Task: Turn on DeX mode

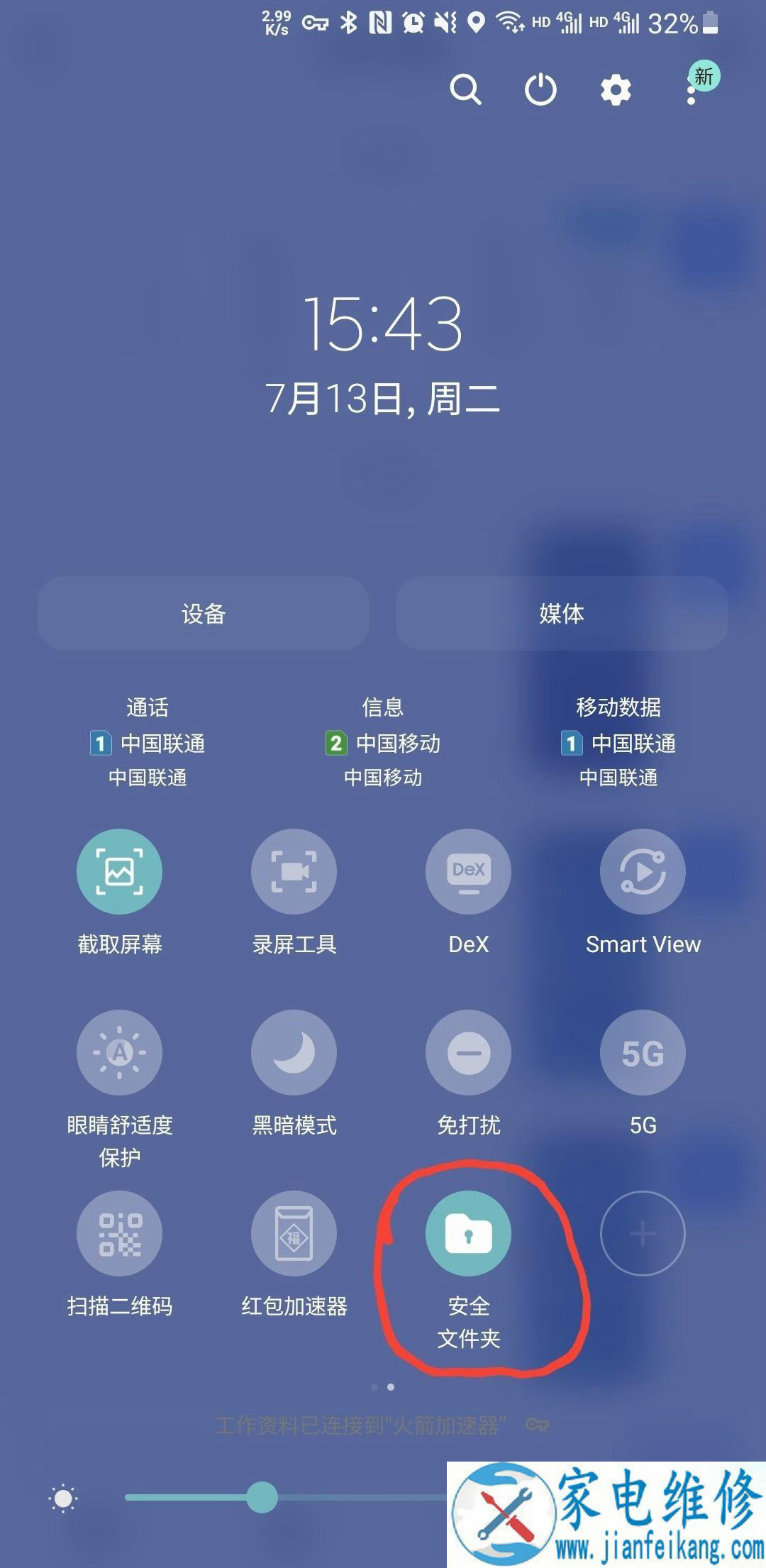Action: tap(468, 871)
